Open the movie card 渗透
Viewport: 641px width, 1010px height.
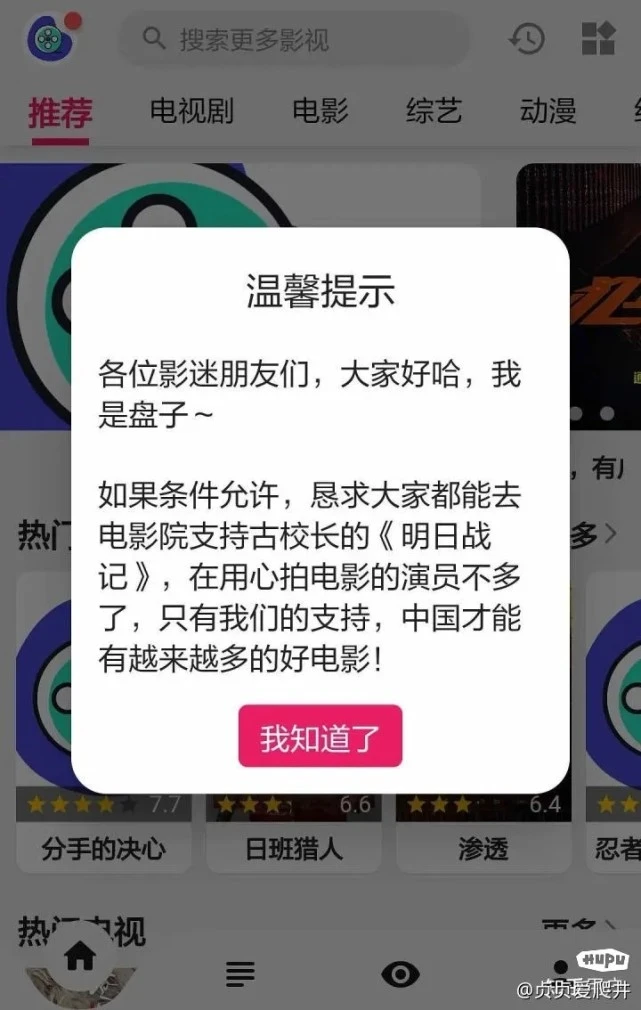point(483,849)
